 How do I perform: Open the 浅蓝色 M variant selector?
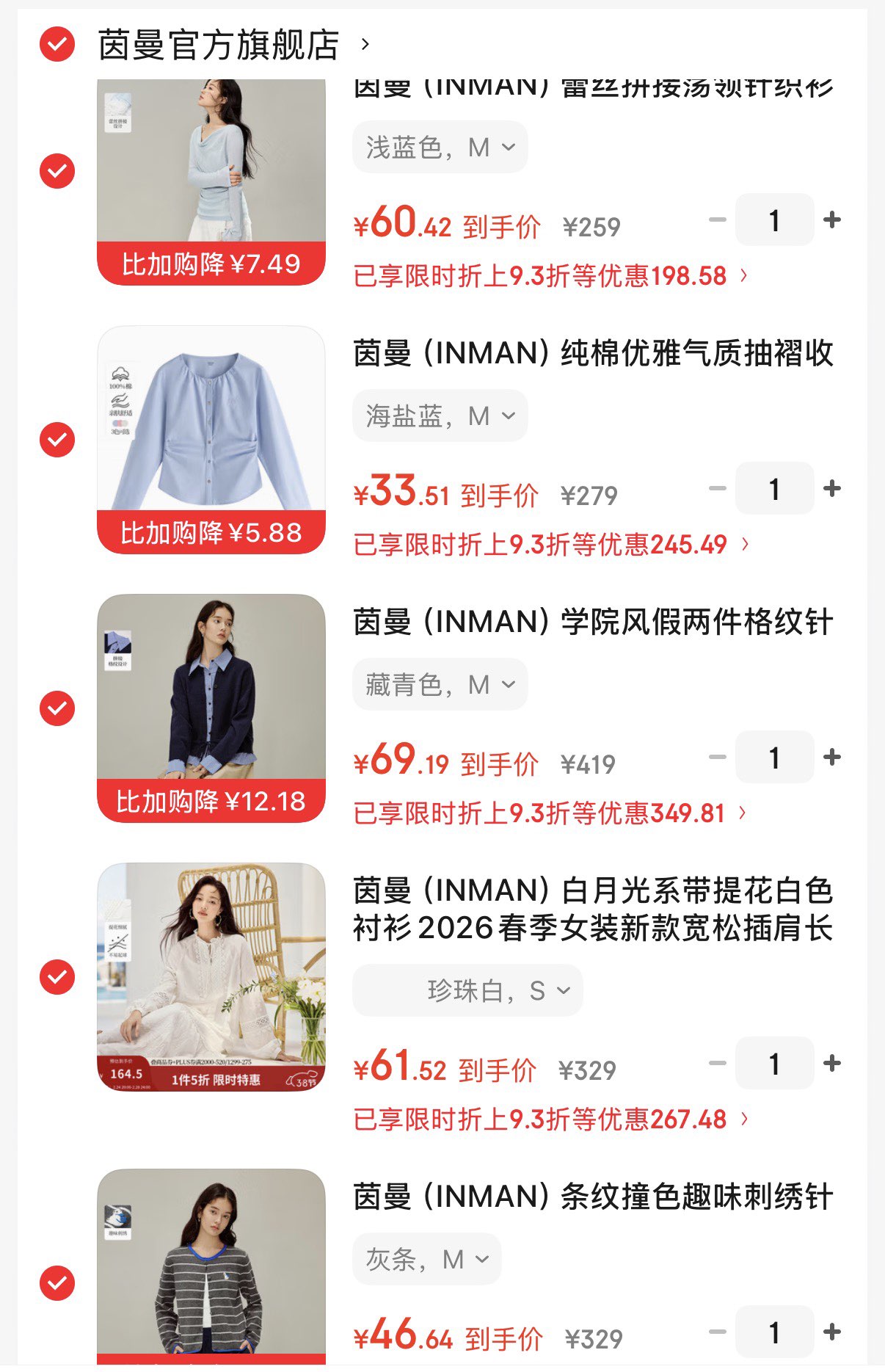click(x=439, y=147)
